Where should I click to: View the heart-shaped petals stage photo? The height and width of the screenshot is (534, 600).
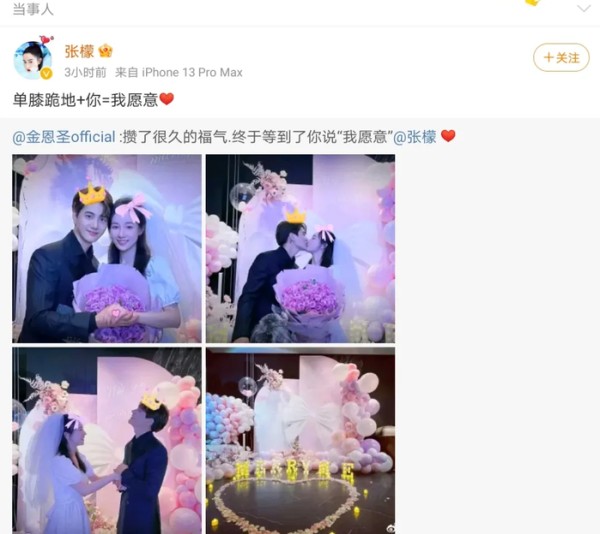300,440
